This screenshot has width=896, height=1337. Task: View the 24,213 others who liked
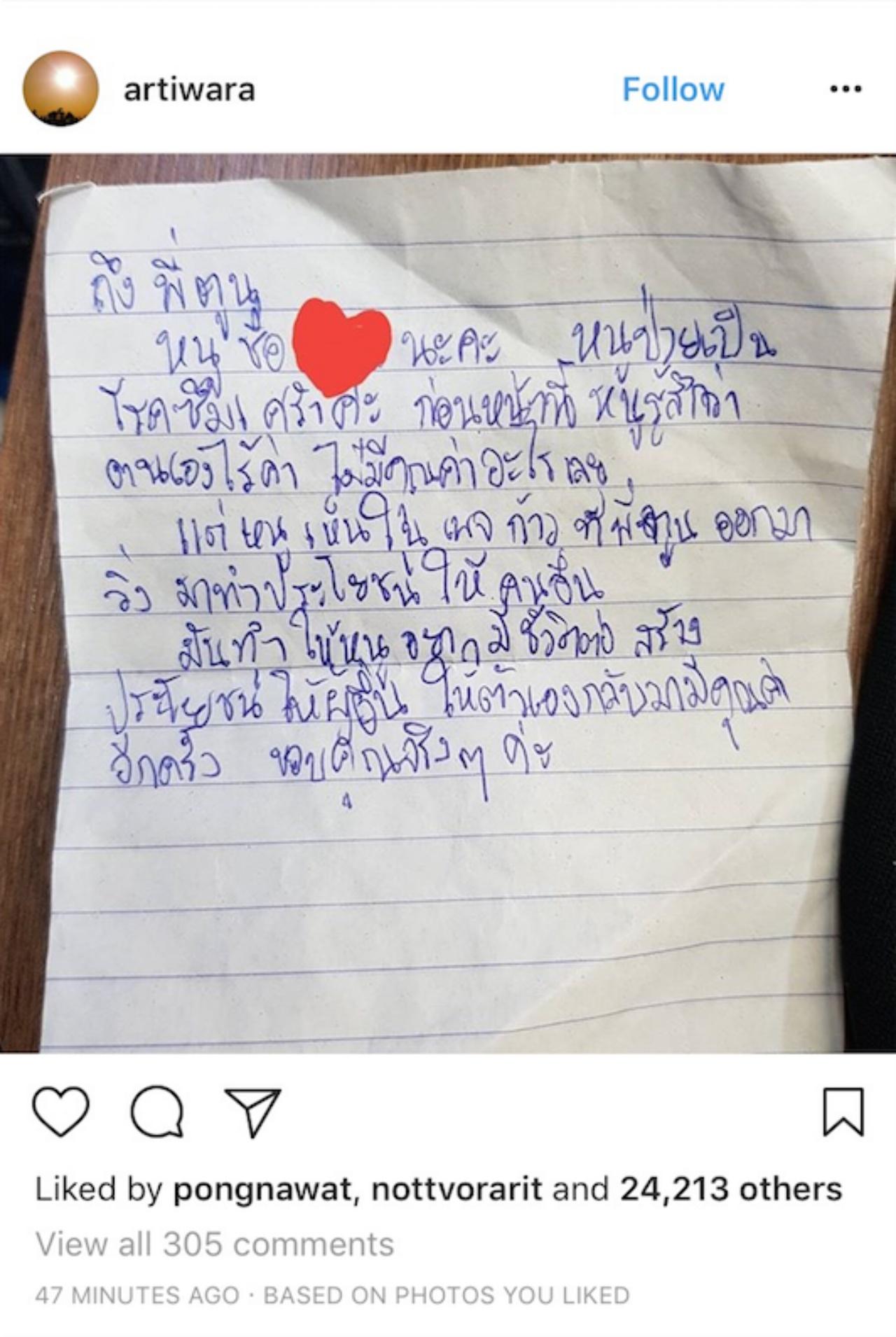pos(730,1189)
